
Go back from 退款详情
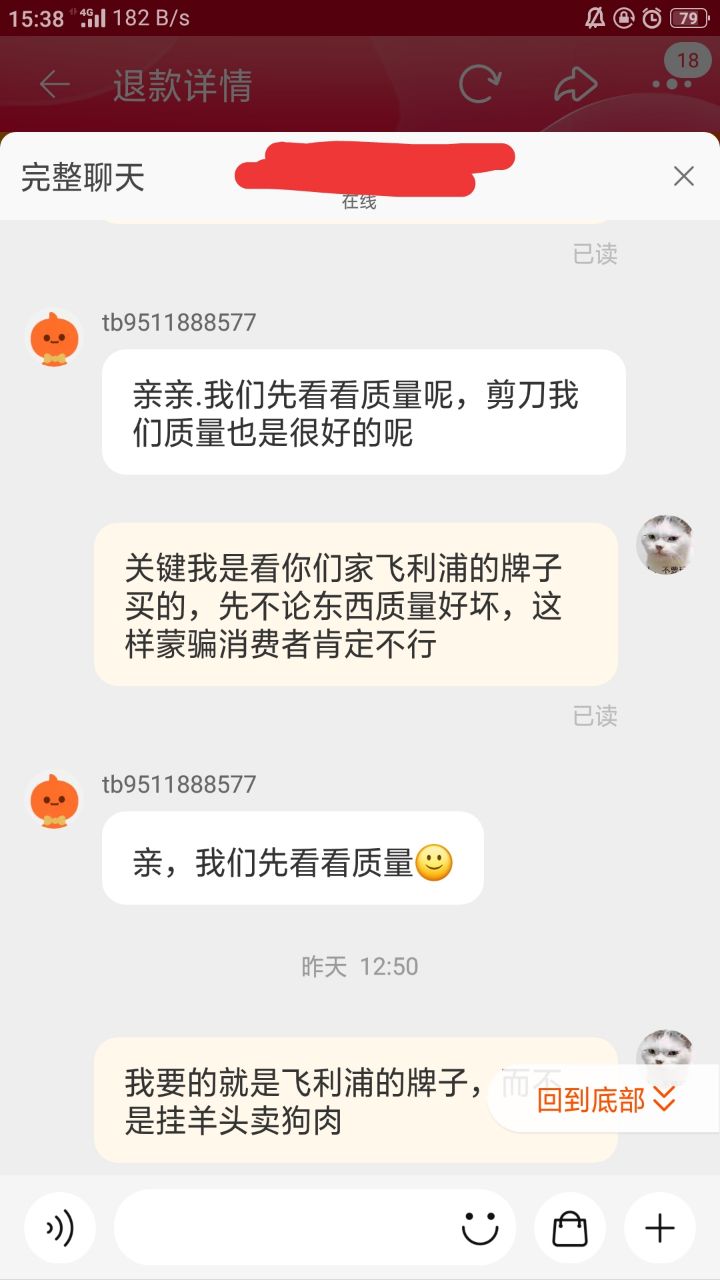[55, 85]
